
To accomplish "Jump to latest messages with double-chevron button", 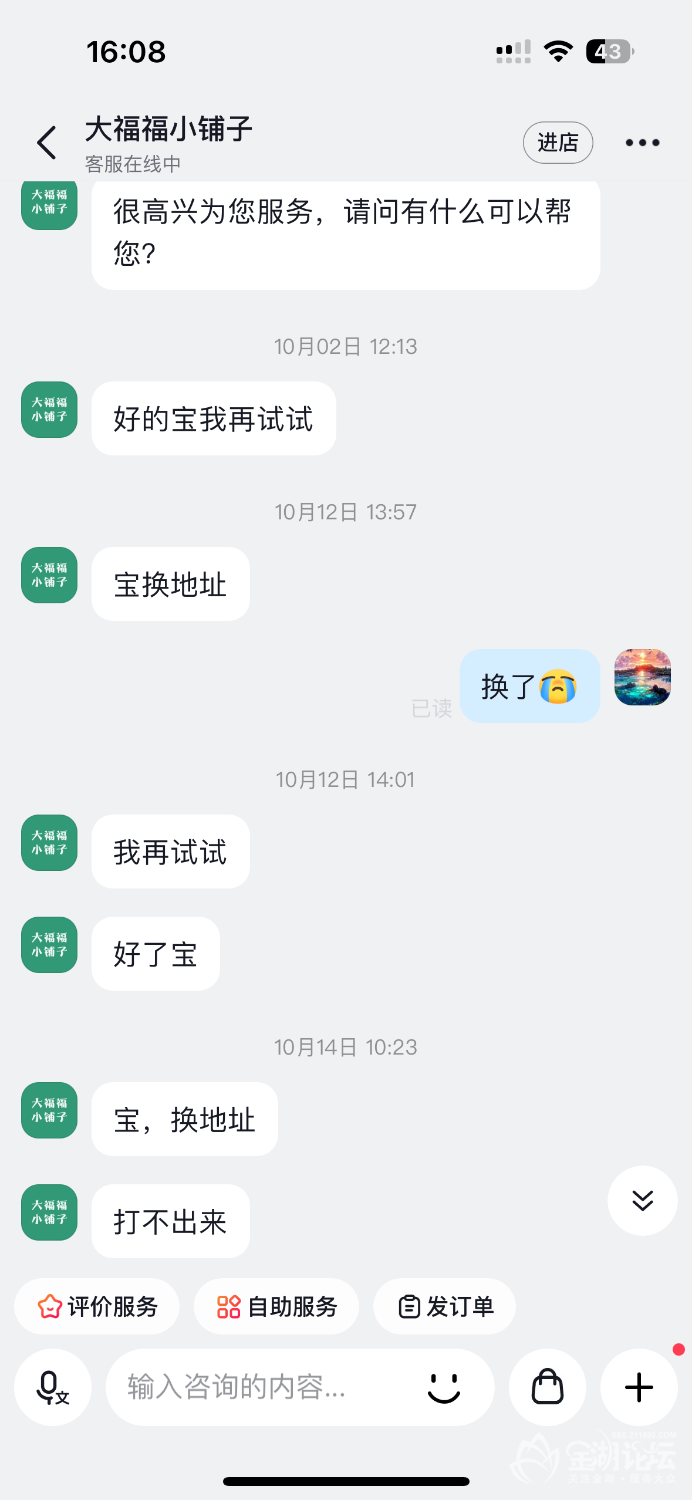I will click(x=642, y=1200).
